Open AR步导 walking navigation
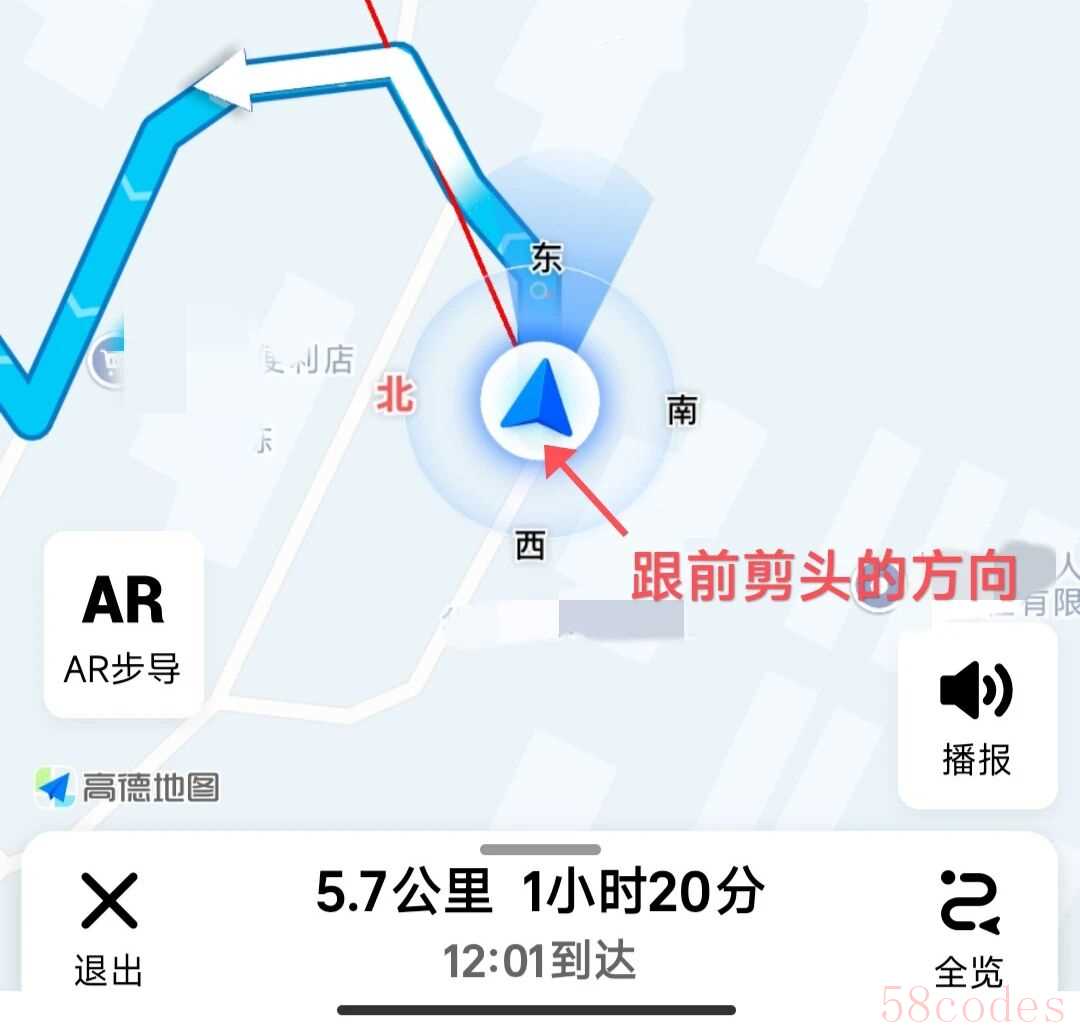This screenshot has height=1035, width=1080. (123, 625)
